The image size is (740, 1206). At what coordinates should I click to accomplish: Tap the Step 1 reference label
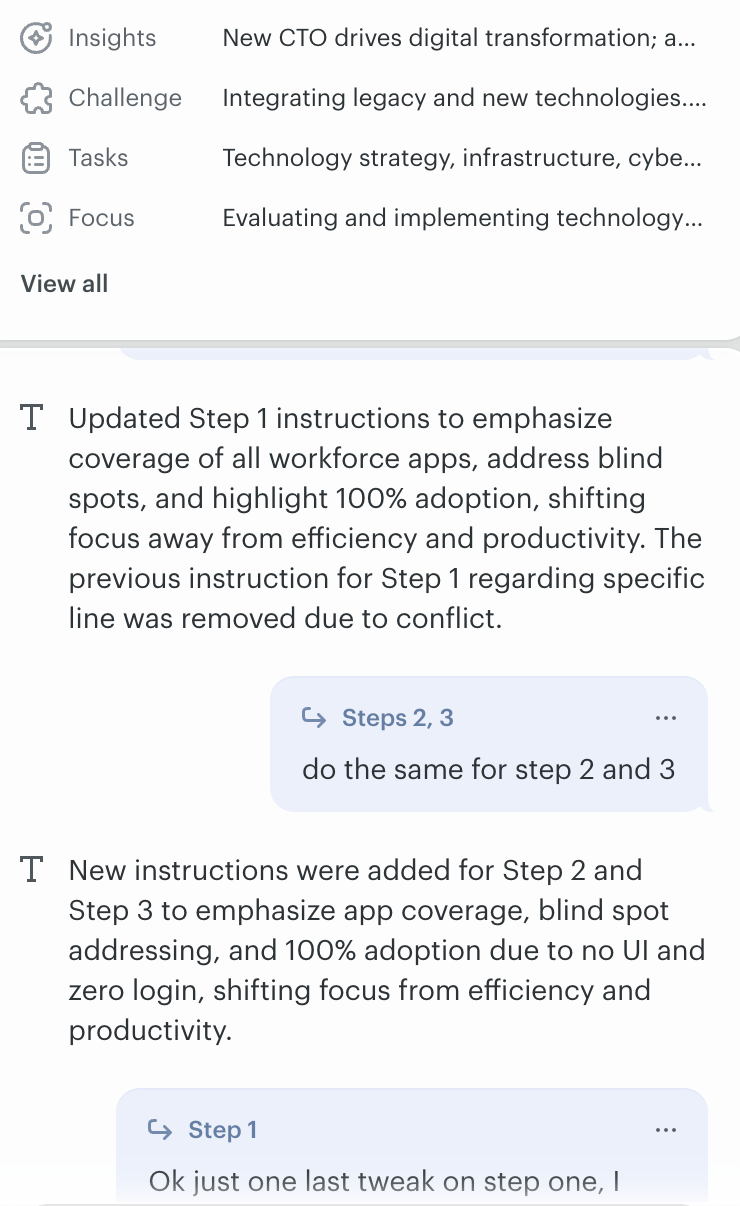(222, 1130)
